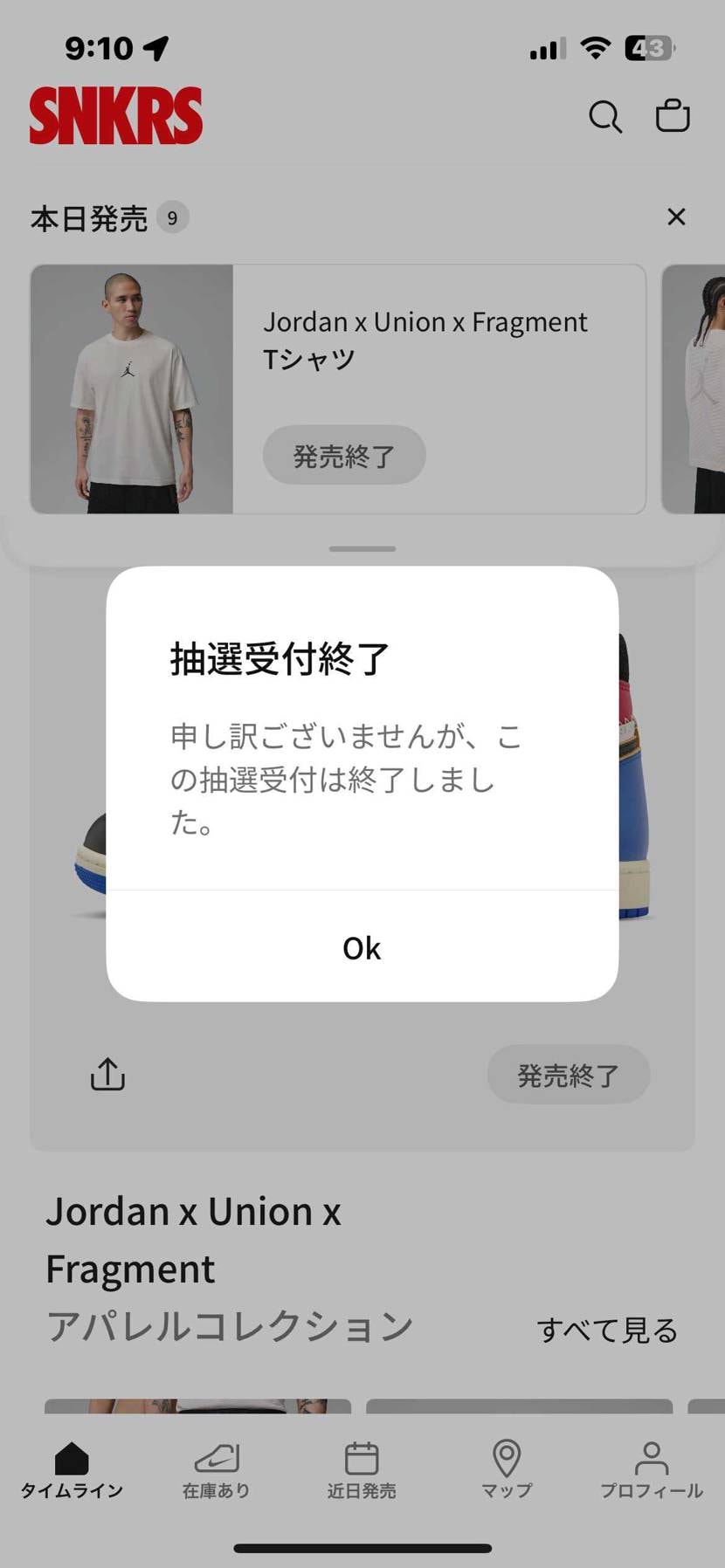
Task: Tap Ok on the 抽選受付終了 dialog
Action: coord(362,947)
